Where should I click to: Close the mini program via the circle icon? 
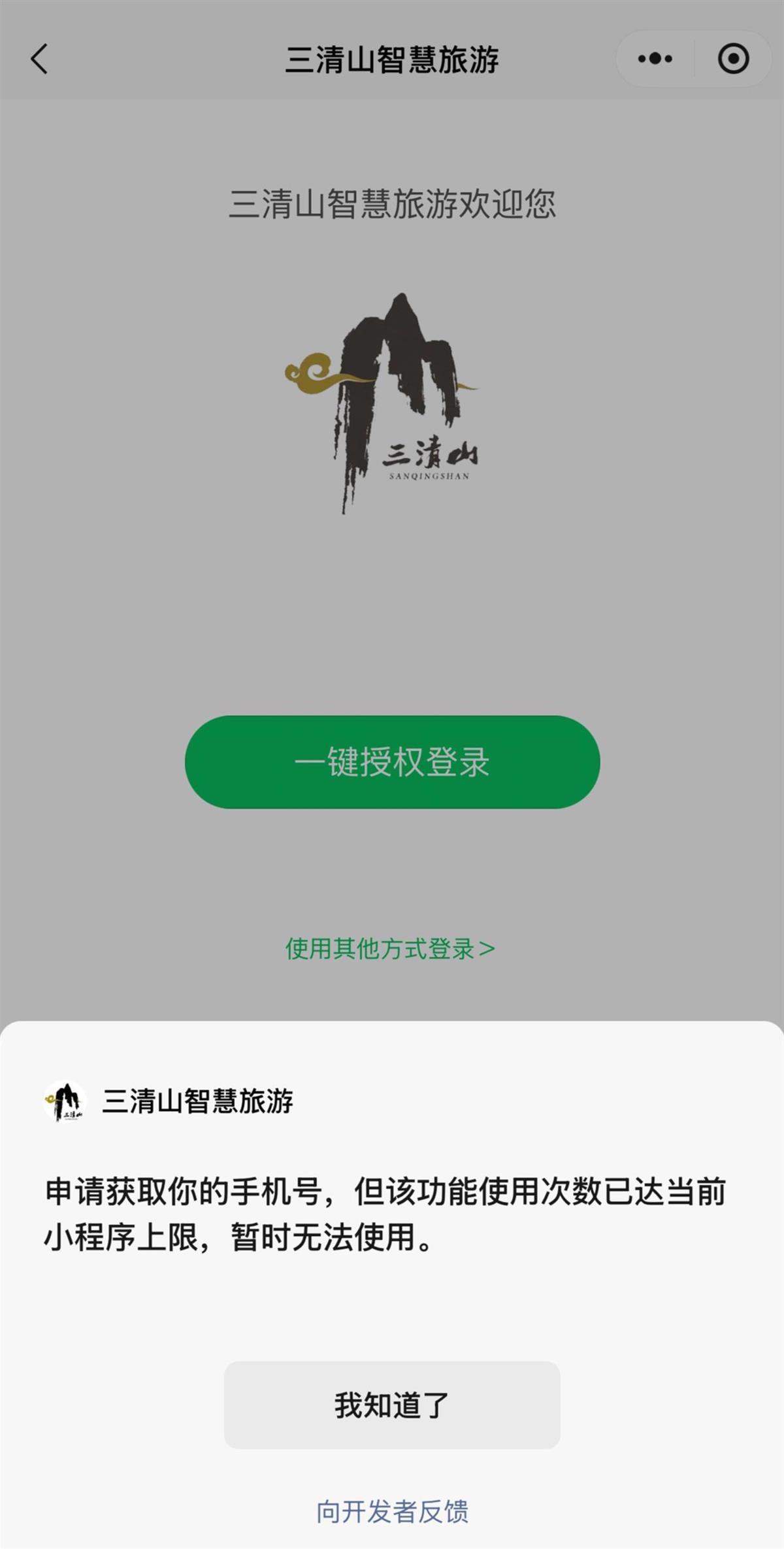pyautogui.click(x=733, y=59)
